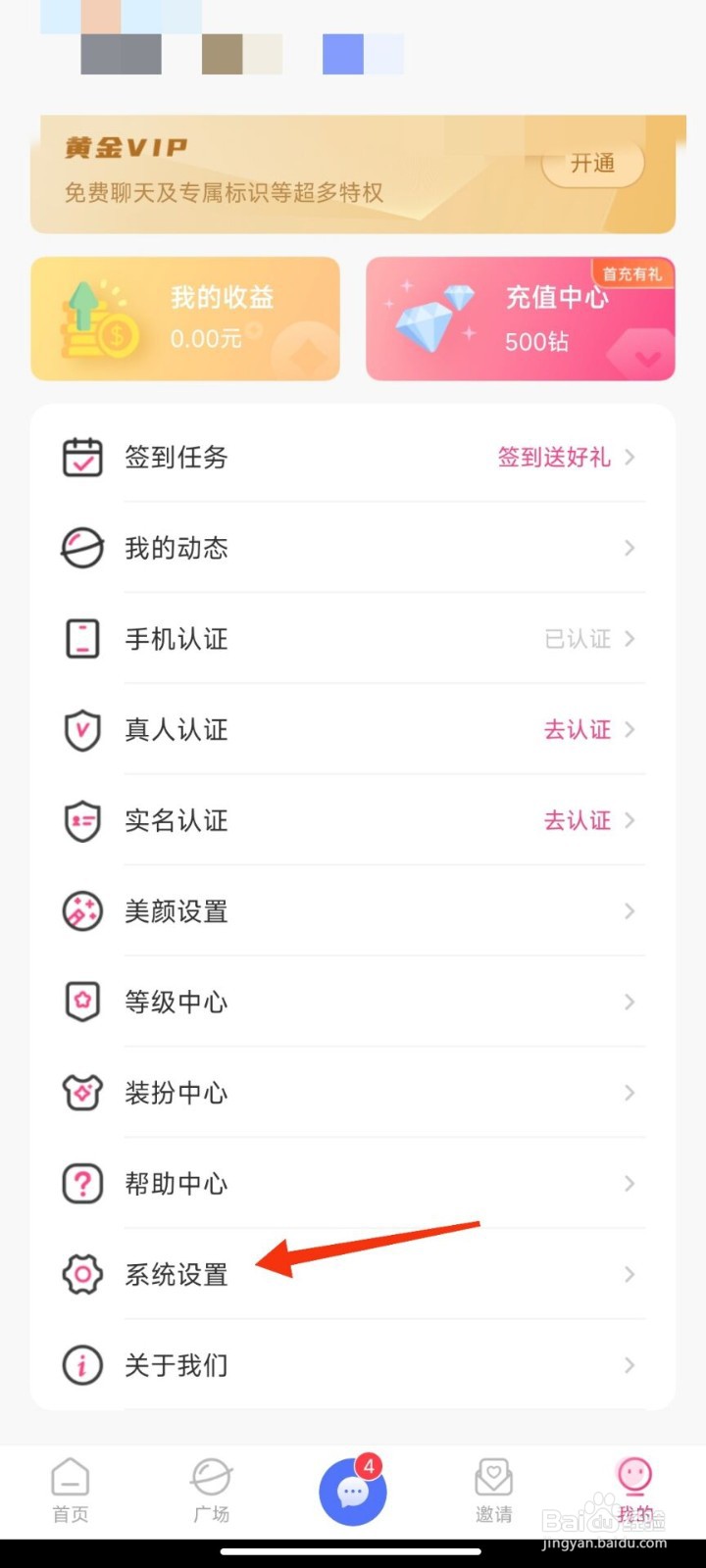Viewport: 706px width, 1568px height.
Task: Select the 美颜设置 beauty icon
Action: click(81, 911)
